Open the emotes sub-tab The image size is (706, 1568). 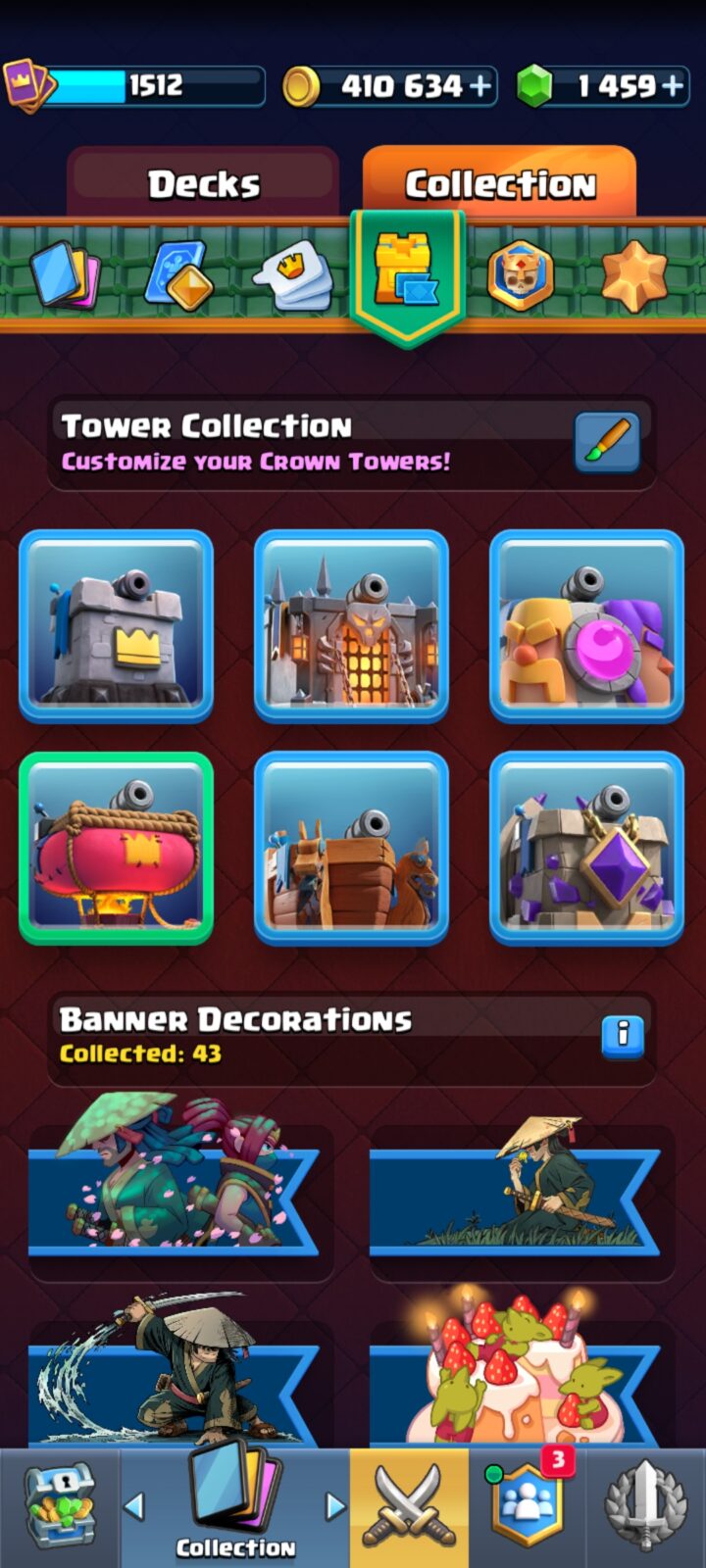(x=293, y=275)
